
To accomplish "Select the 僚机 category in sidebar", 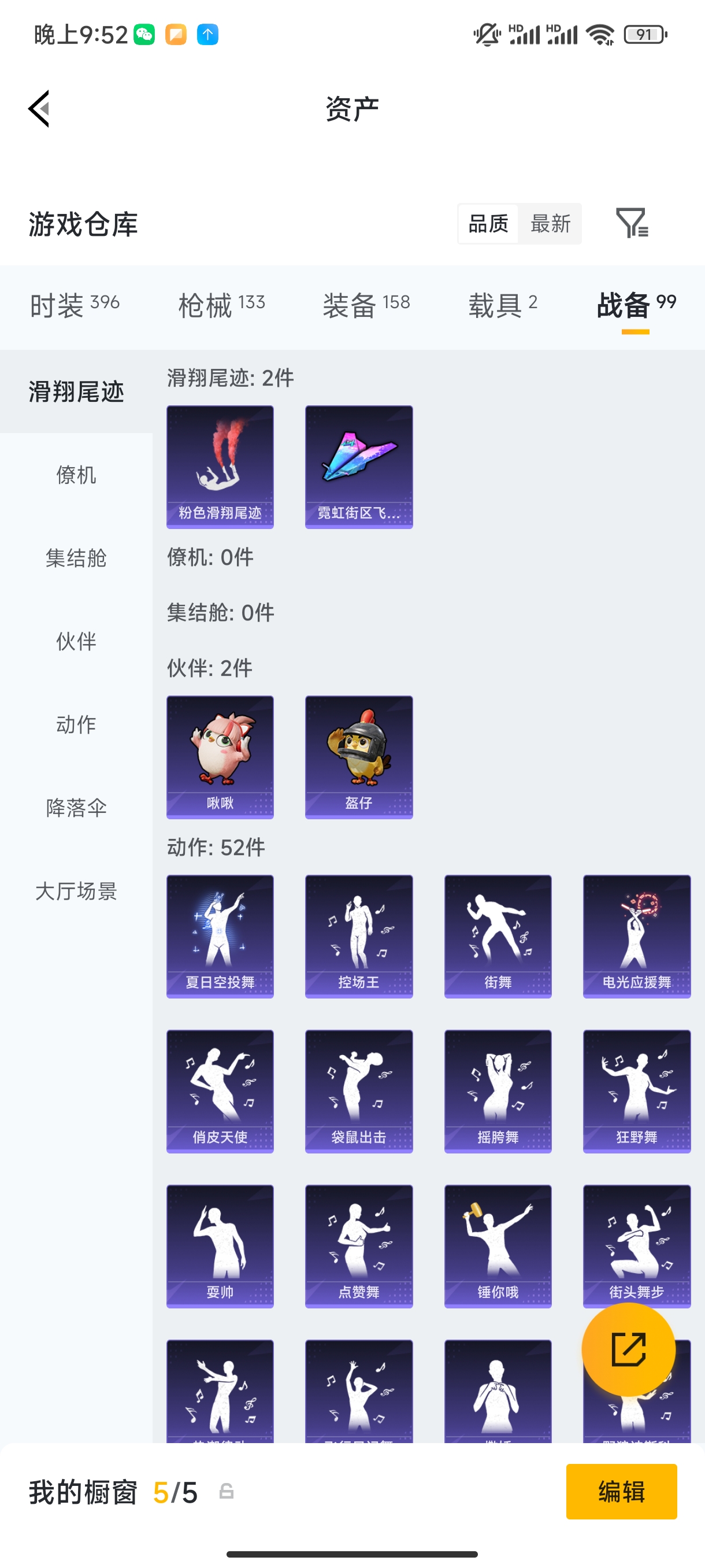I will tap(76, 476).
